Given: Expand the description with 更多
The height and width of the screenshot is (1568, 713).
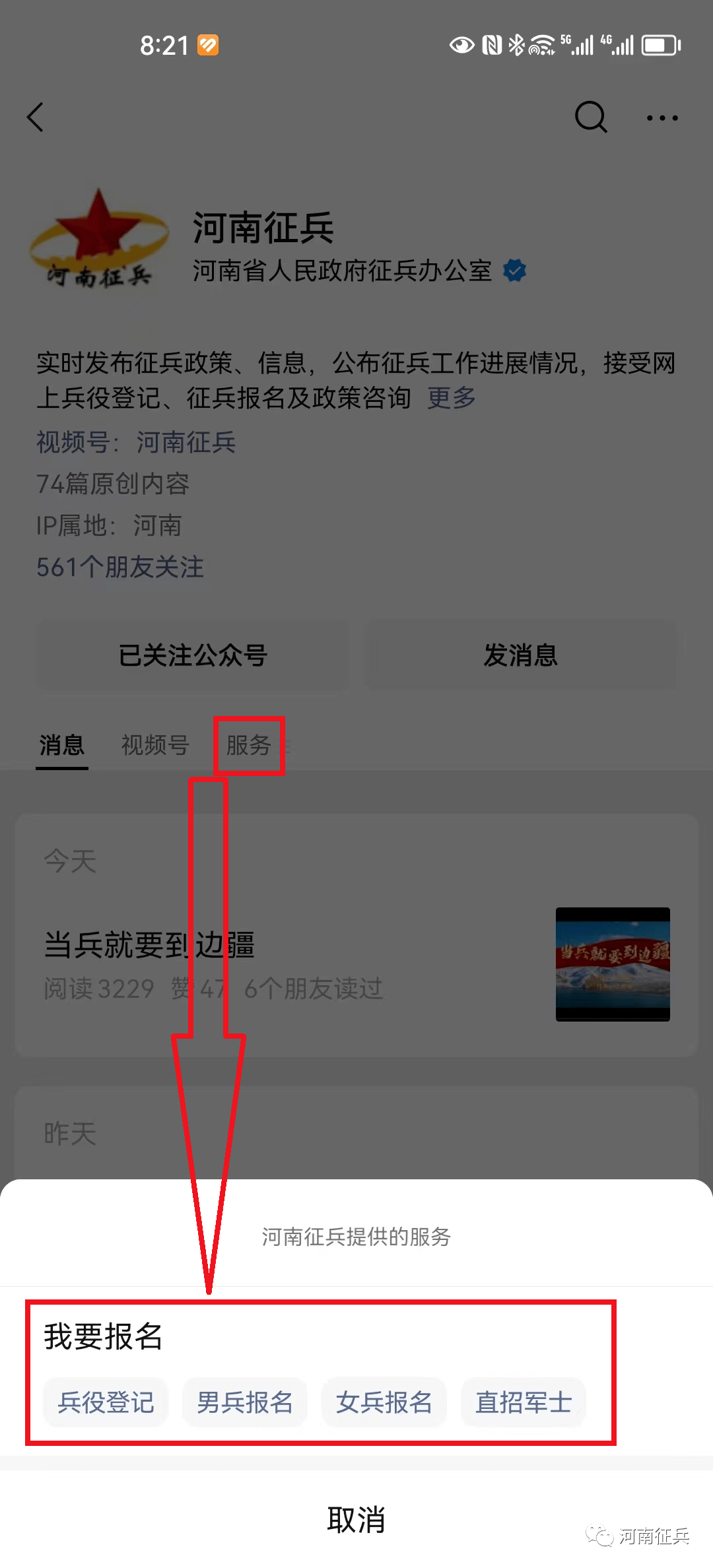Looking at the screenshot, I should 452,398.
